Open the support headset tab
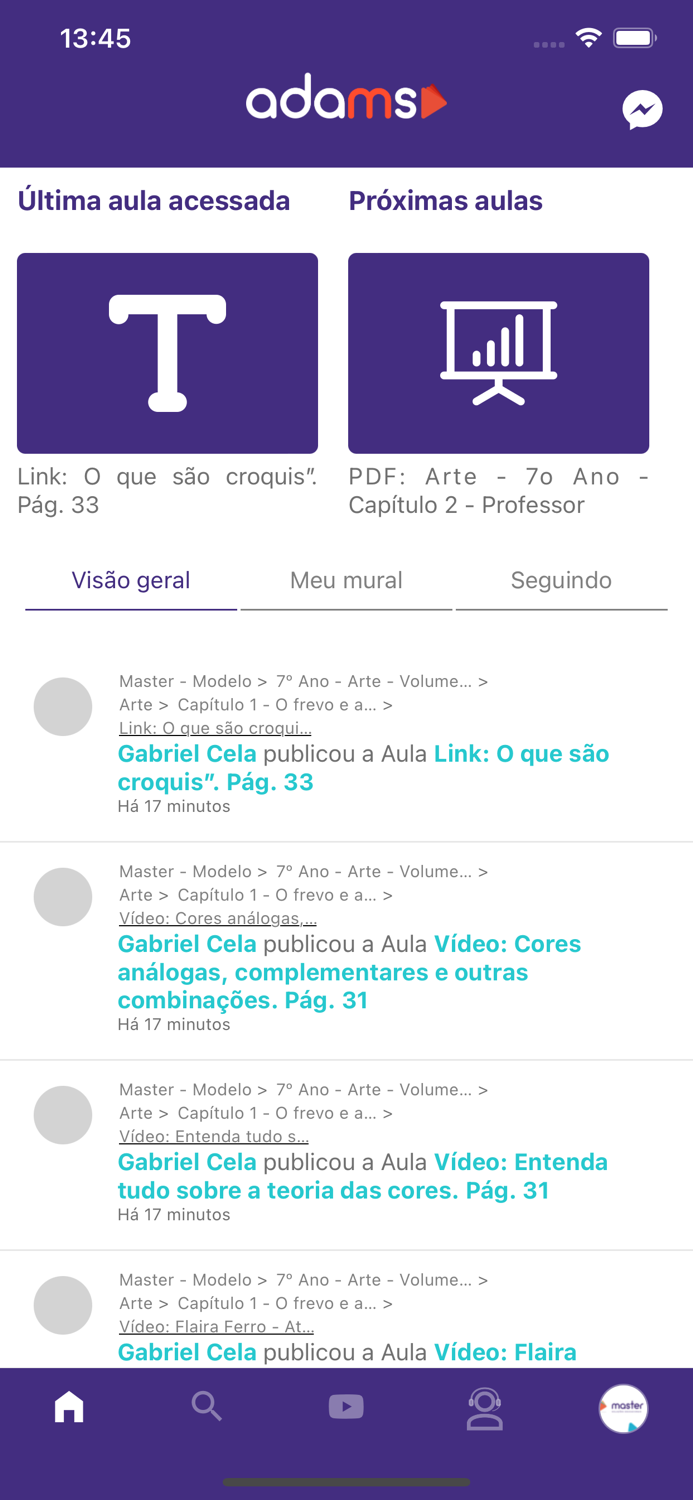The width and height of the screenshot is (693, 1500). coord(484,1409)
